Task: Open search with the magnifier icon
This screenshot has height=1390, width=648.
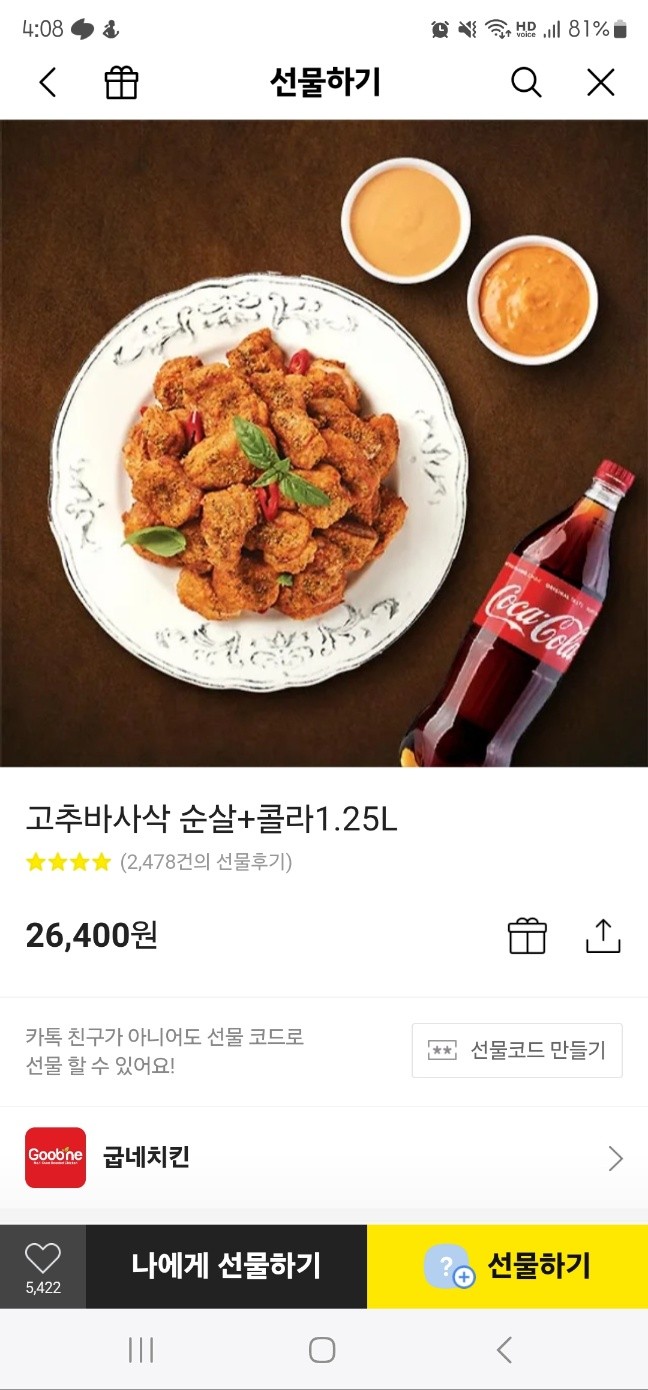Action: click(526, 82)
